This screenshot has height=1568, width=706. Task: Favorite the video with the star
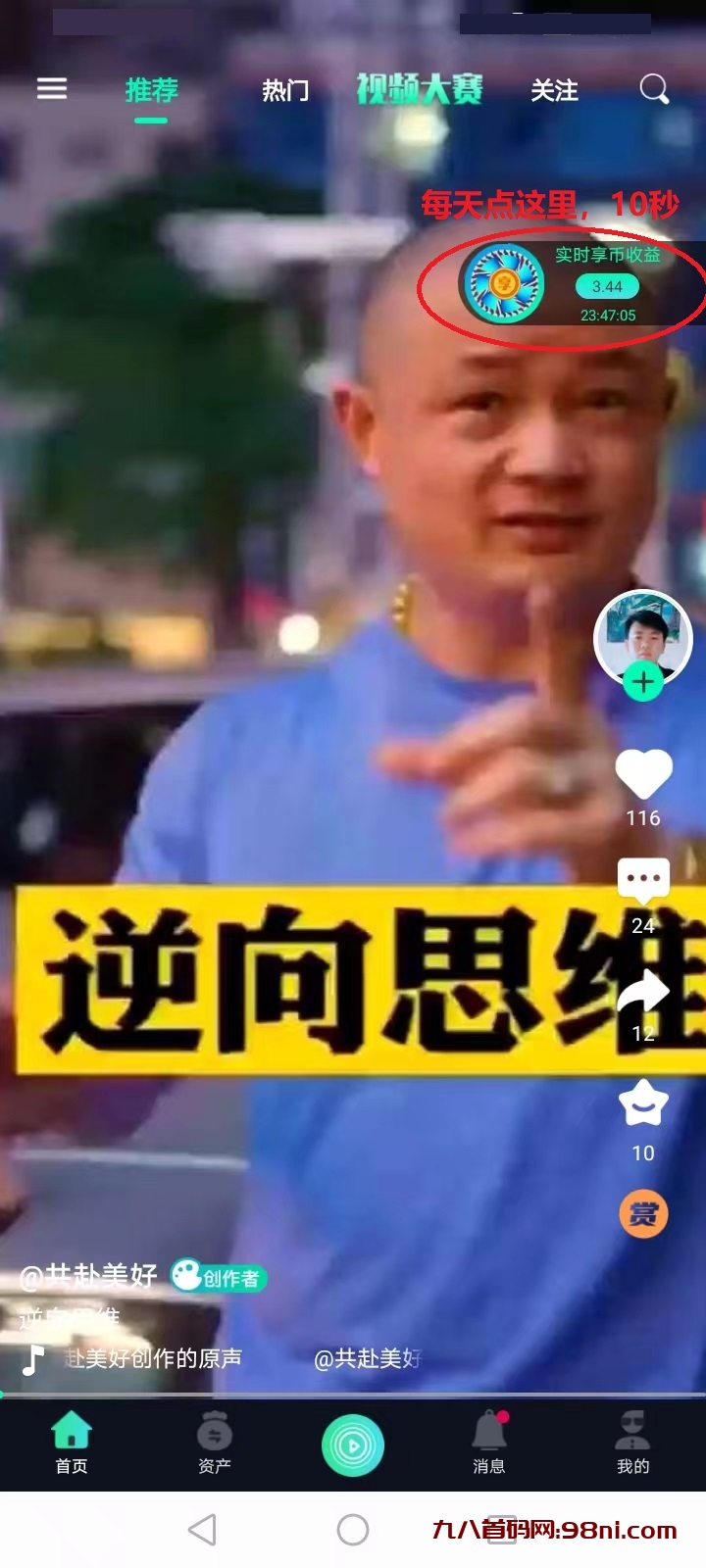[643, 1104]
